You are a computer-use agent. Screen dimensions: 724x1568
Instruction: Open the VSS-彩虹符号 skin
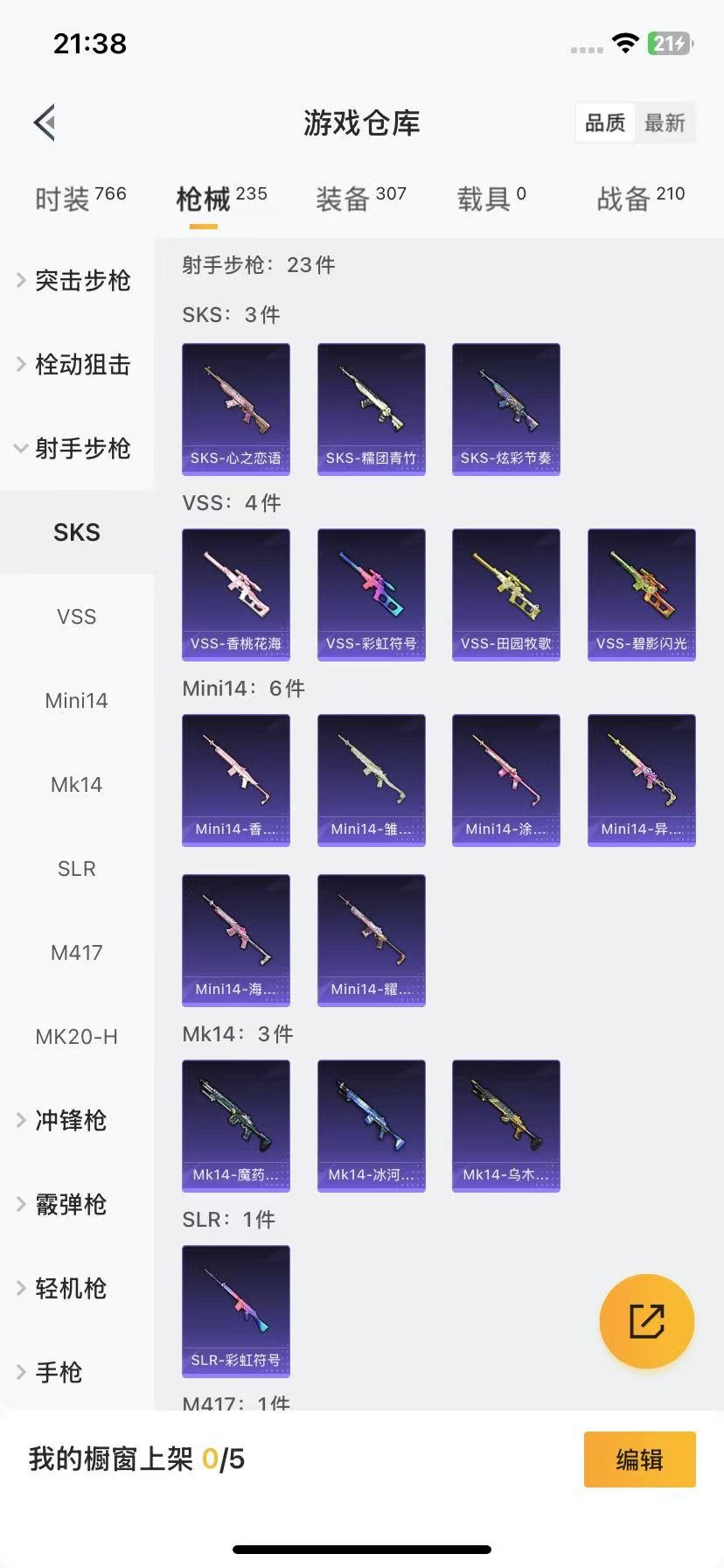pos(372,595)
